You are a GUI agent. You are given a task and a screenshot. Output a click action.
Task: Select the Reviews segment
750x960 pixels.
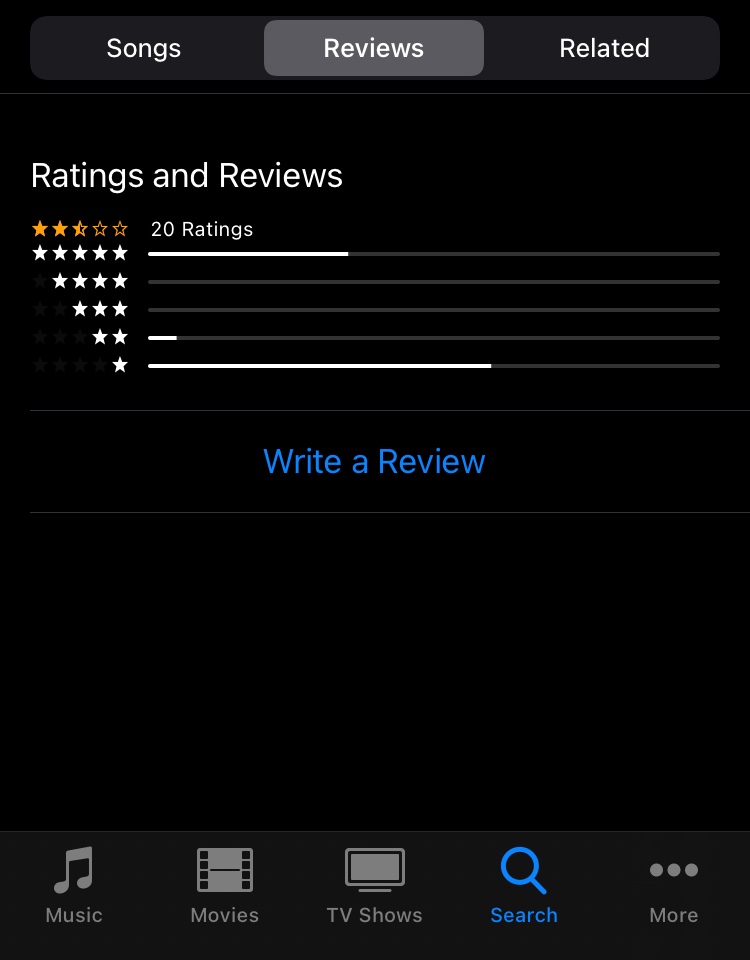click(x=374, y=48)
